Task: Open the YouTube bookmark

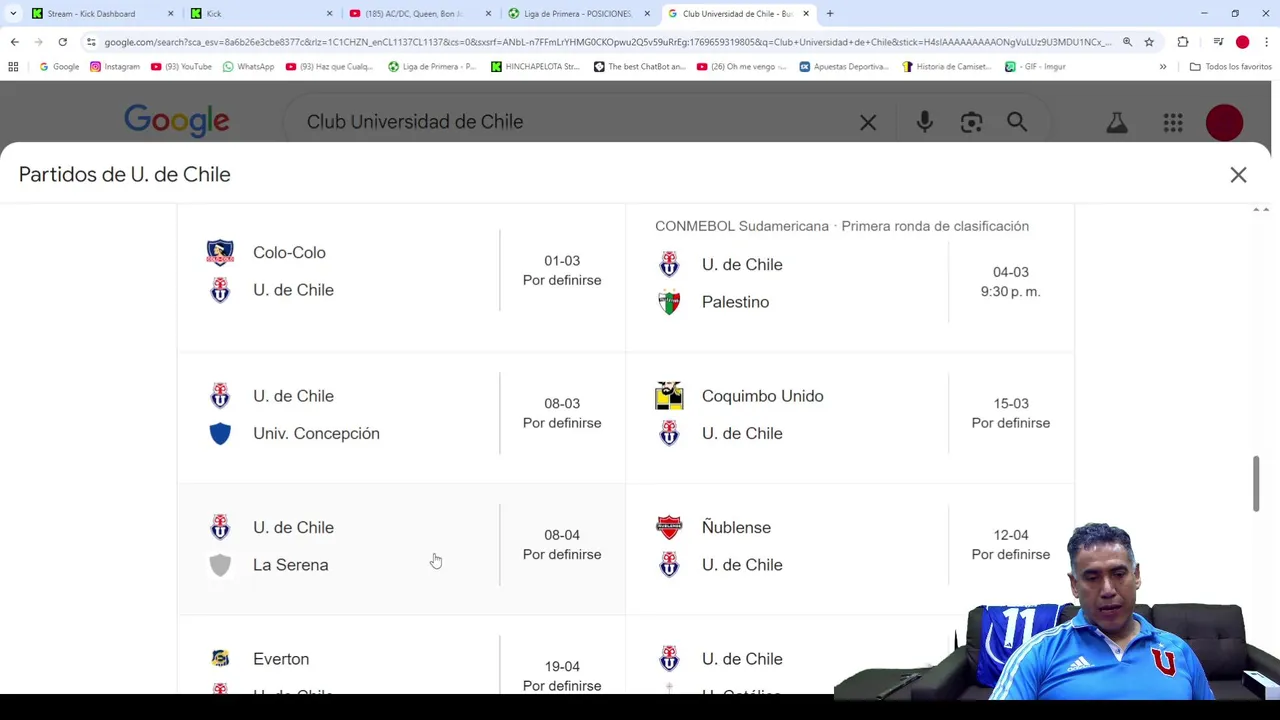Action: coord(181,67)
